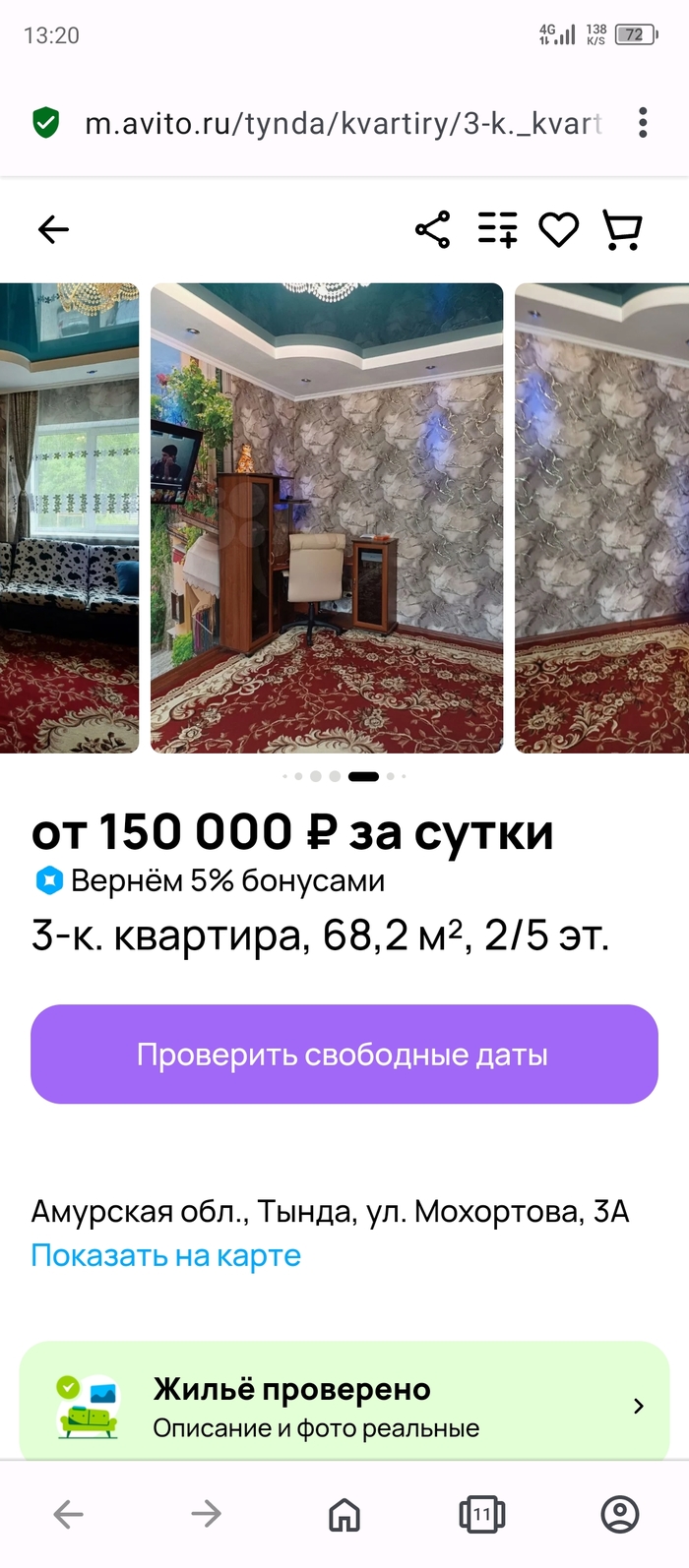Go to the browser home page
This screenshot has height=1568, width=689.
[x=344, y=1514]
